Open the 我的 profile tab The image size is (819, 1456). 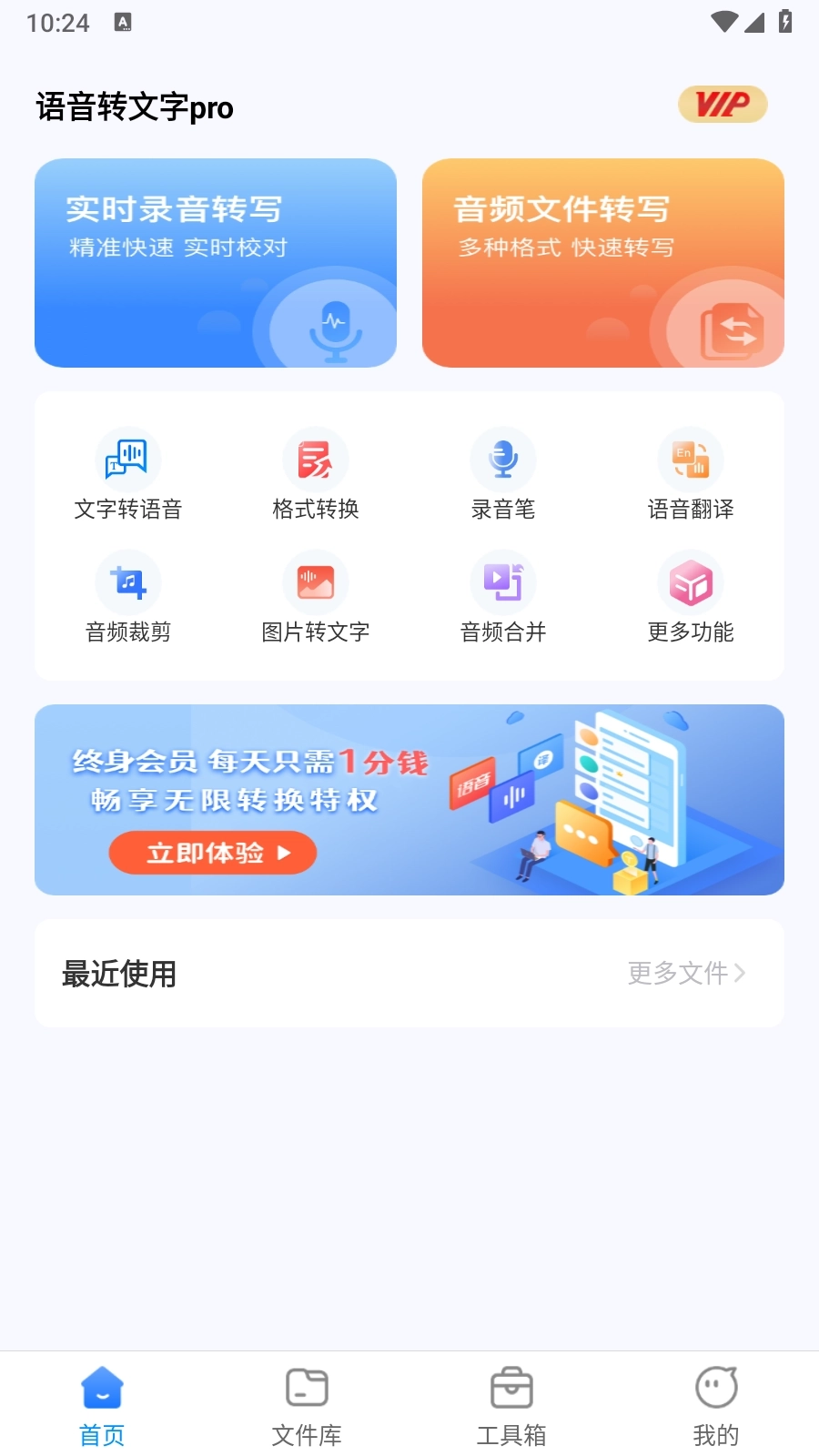click(x=715, y=1403)
